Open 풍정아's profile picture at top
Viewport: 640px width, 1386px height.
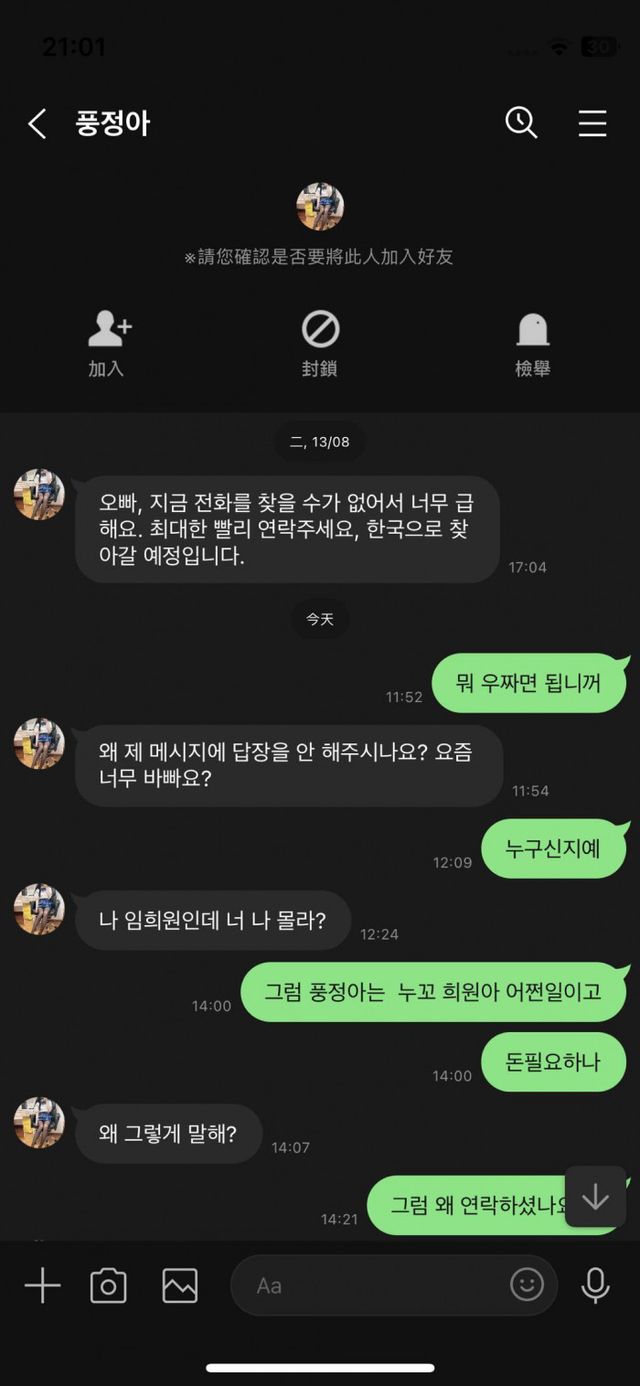coord(320,207)
